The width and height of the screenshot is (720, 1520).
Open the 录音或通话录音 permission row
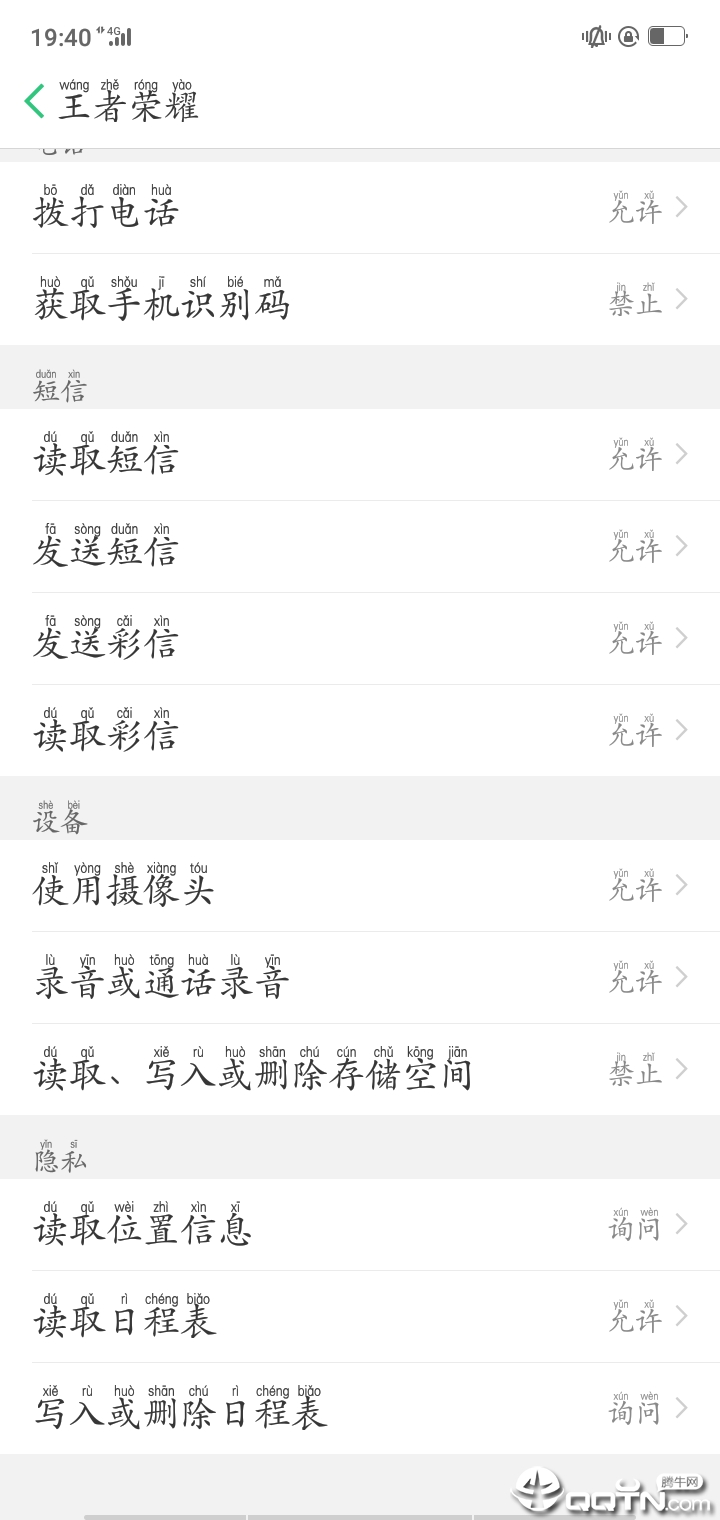point(360,978)
